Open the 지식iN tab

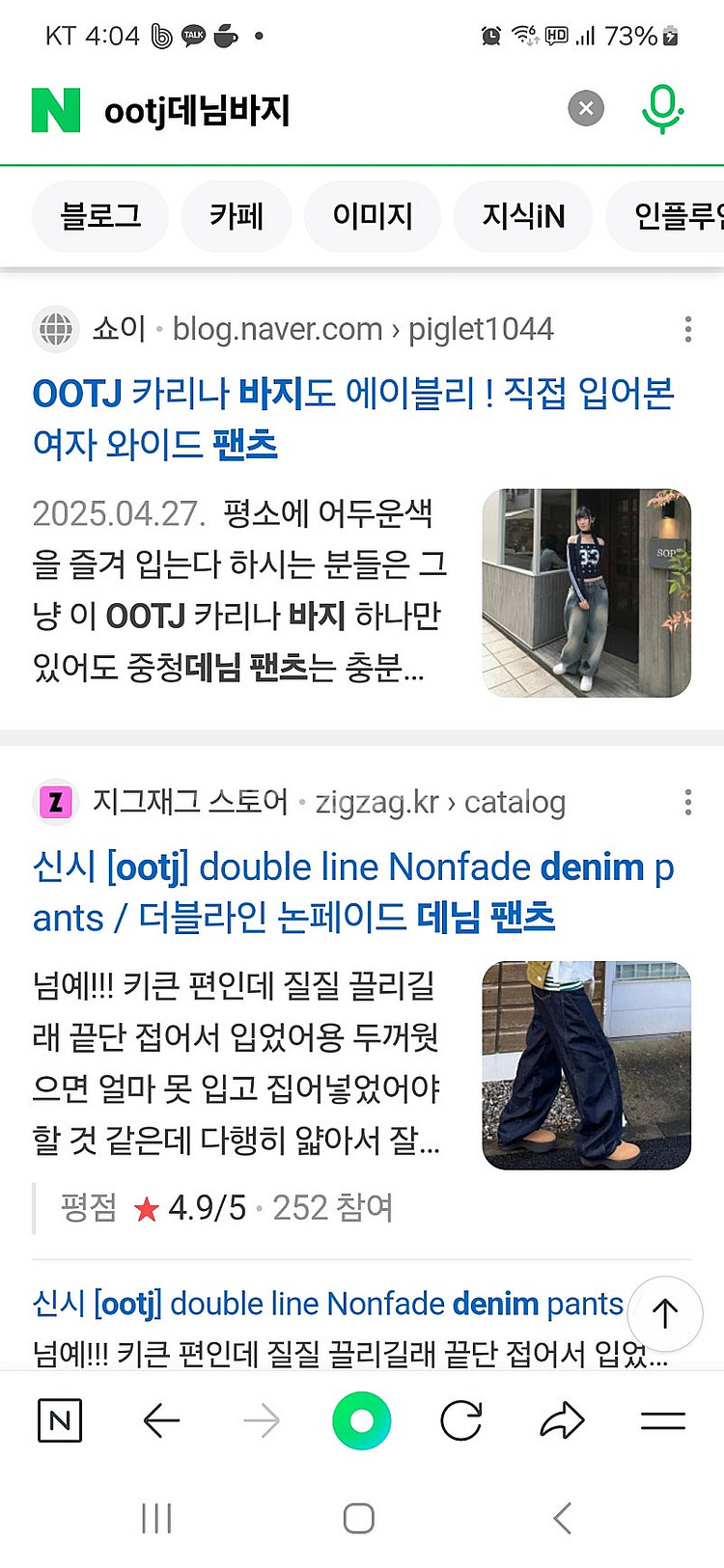(523, 216)
